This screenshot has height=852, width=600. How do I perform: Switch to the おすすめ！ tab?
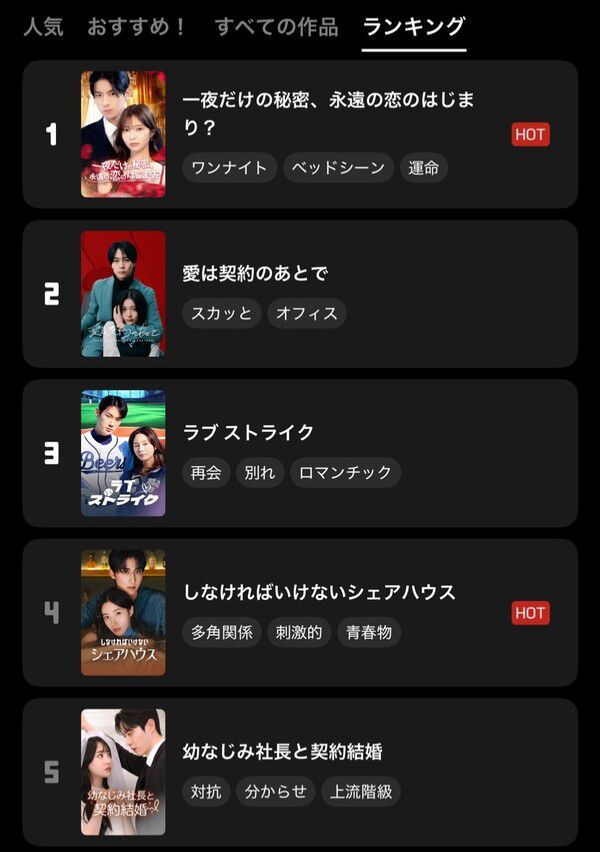[x=137, y=27]
